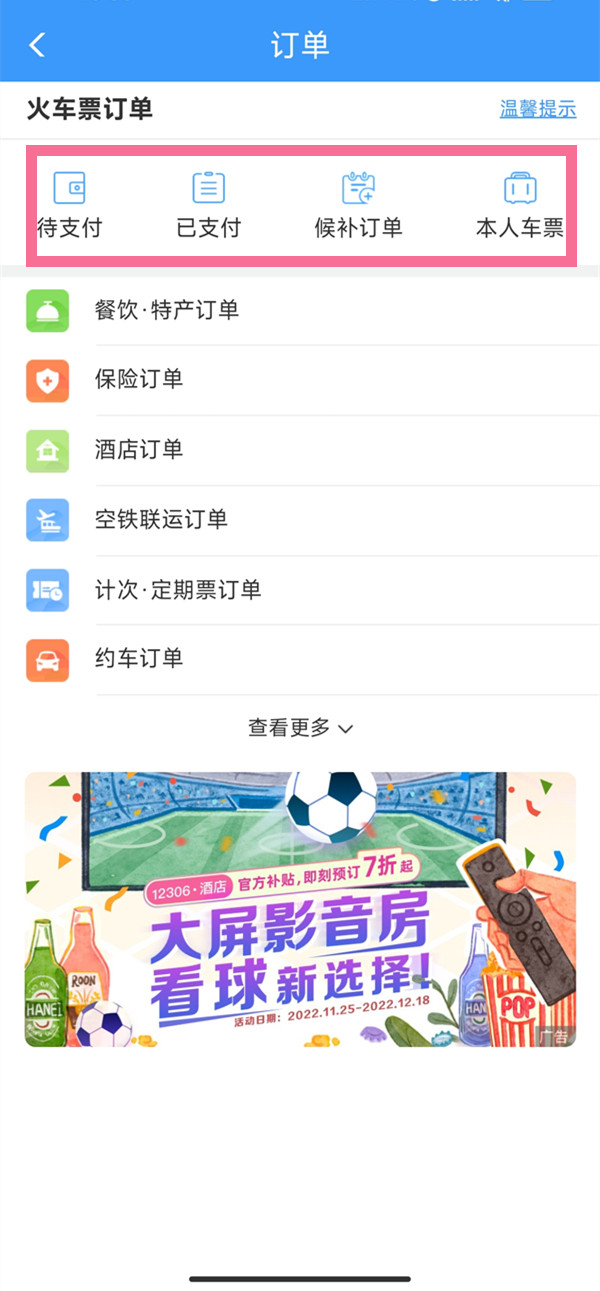Select 保险订单 from the list
Screen dimensions: 600x1291
pos(300,380)
